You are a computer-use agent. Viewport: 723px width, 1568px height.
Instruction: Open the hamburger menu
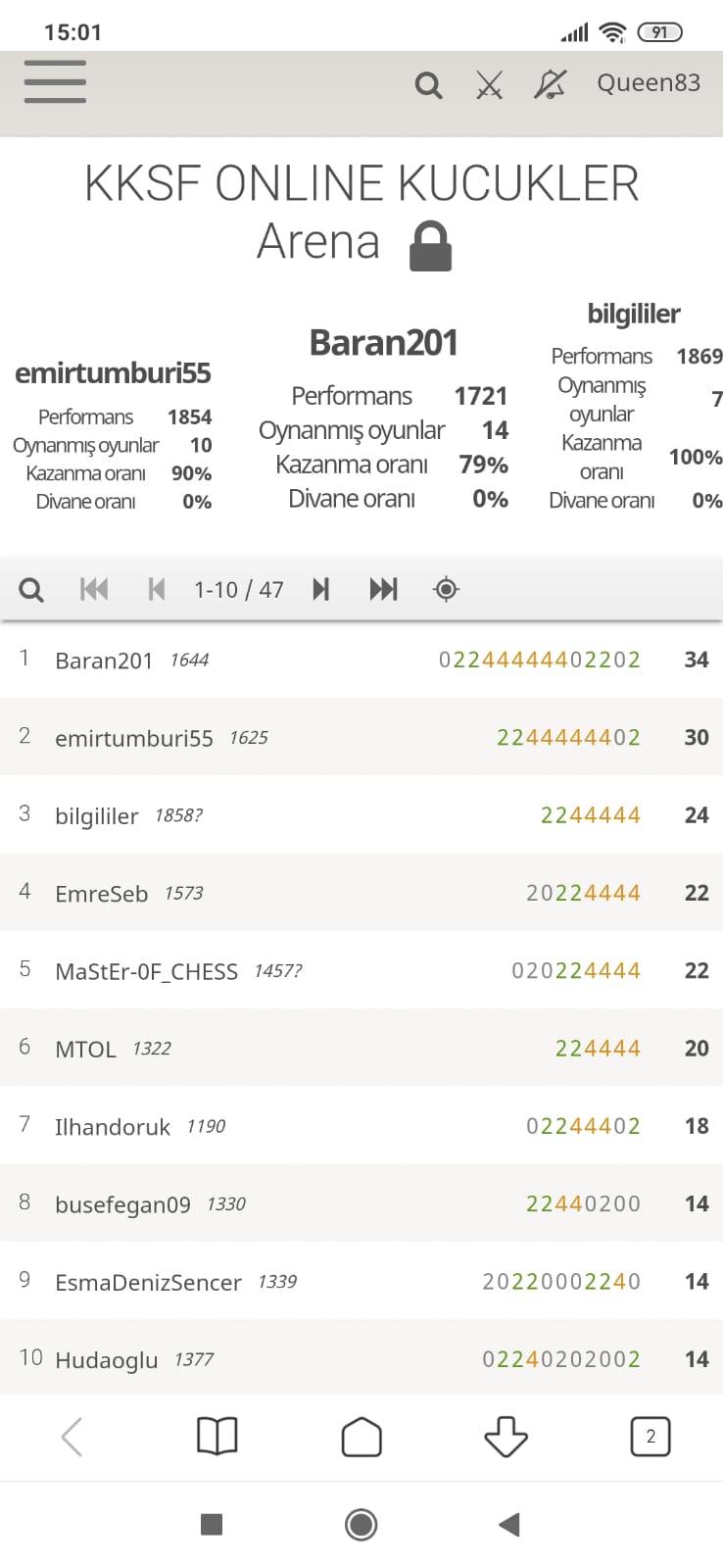tap(55, 81)
